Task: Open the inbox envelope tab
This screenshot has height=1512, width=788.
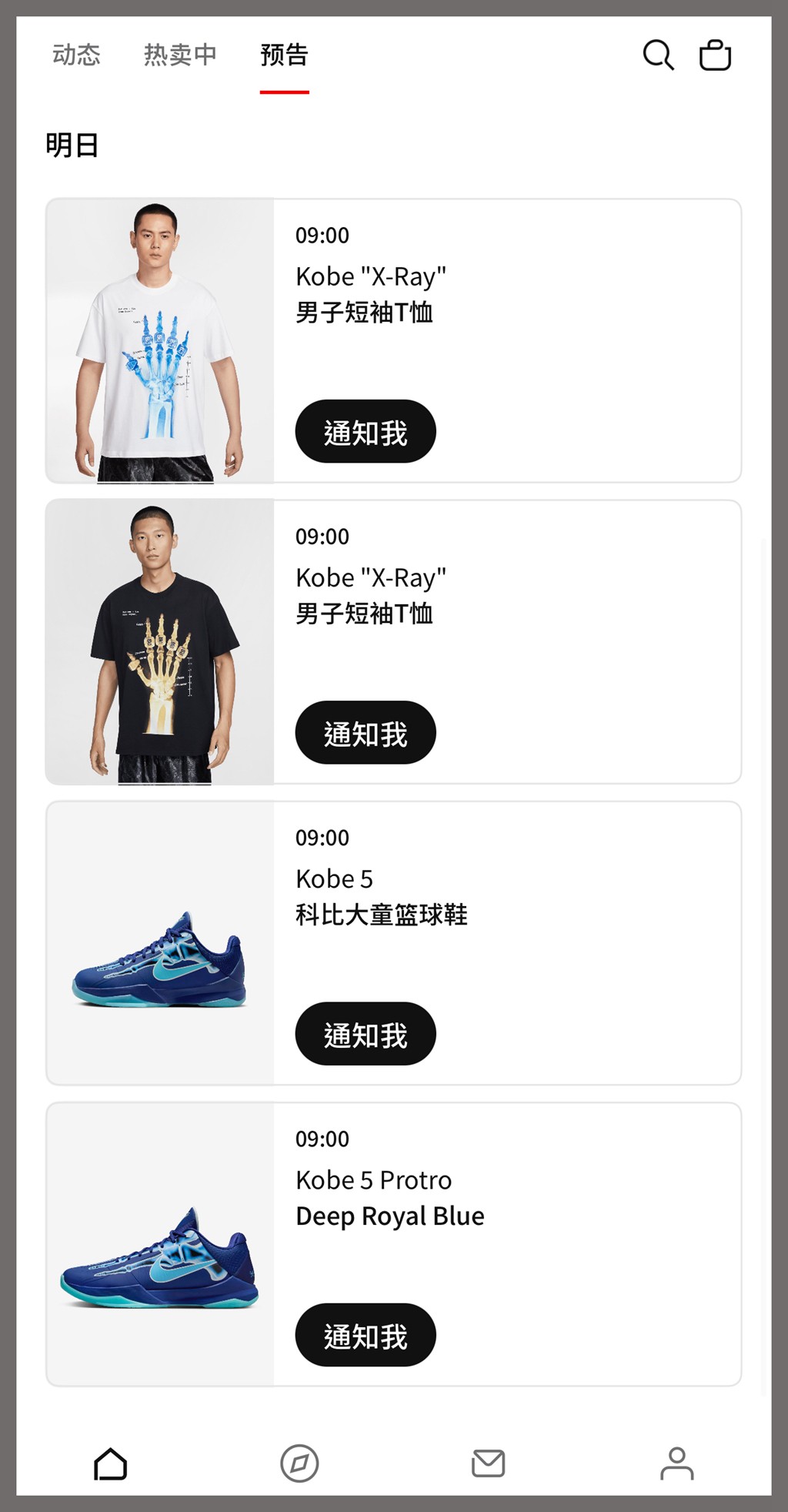Action: point(488,1463)
